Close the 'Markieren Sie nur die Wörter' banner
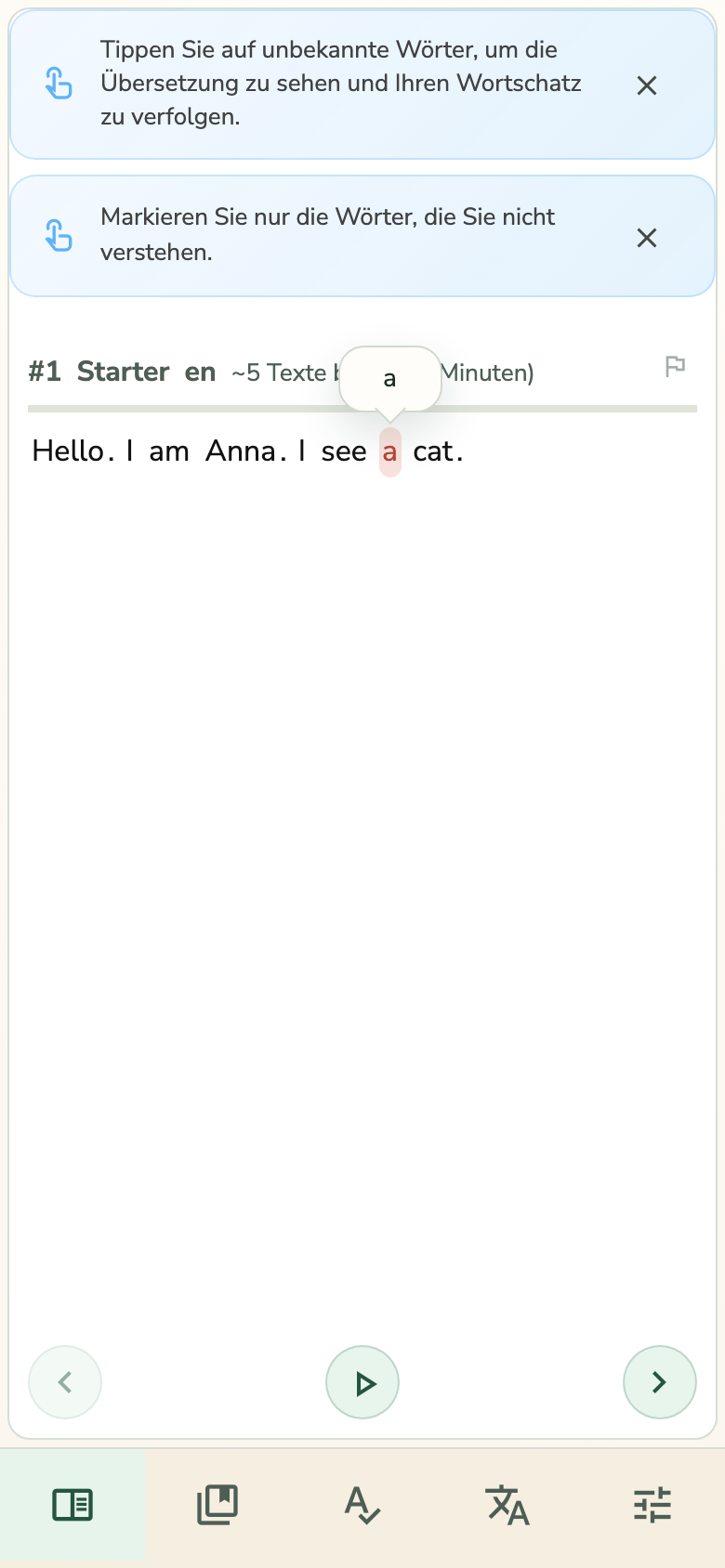This screenshot has height=1568, width=725. point(647,238)
